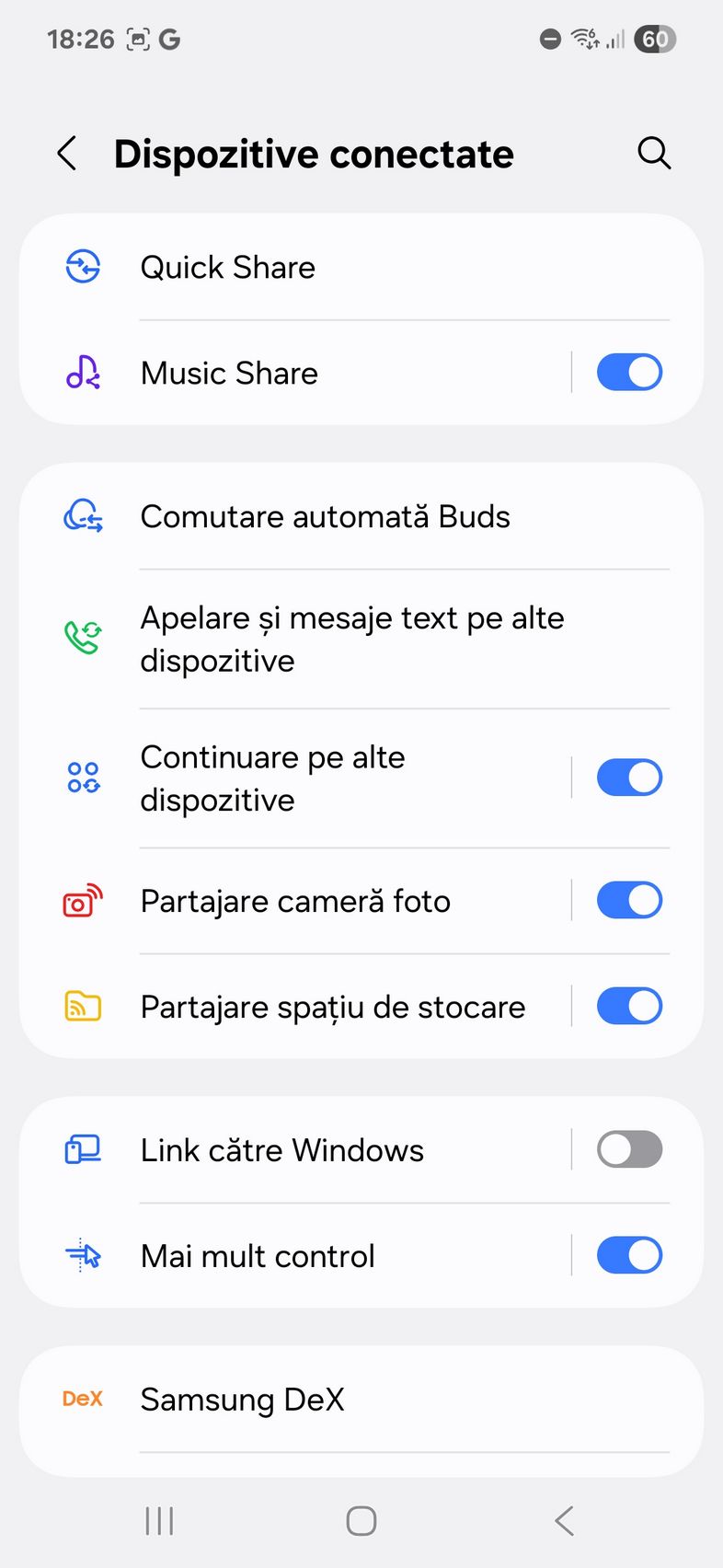Open Quick Share settings

click(361, 268)
